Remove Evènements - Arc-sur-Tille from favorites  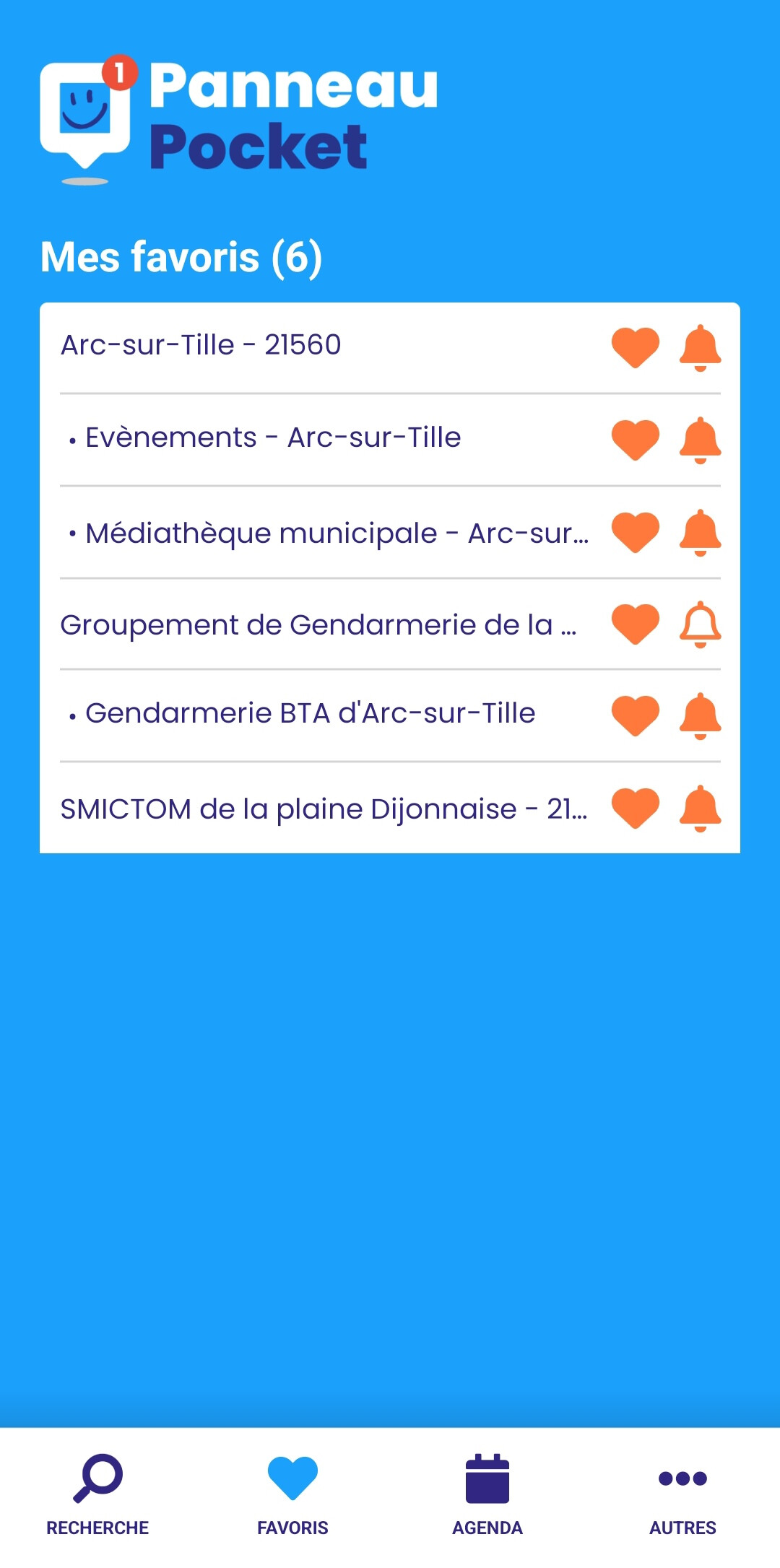pyautogui.click(x=635, y=440)
